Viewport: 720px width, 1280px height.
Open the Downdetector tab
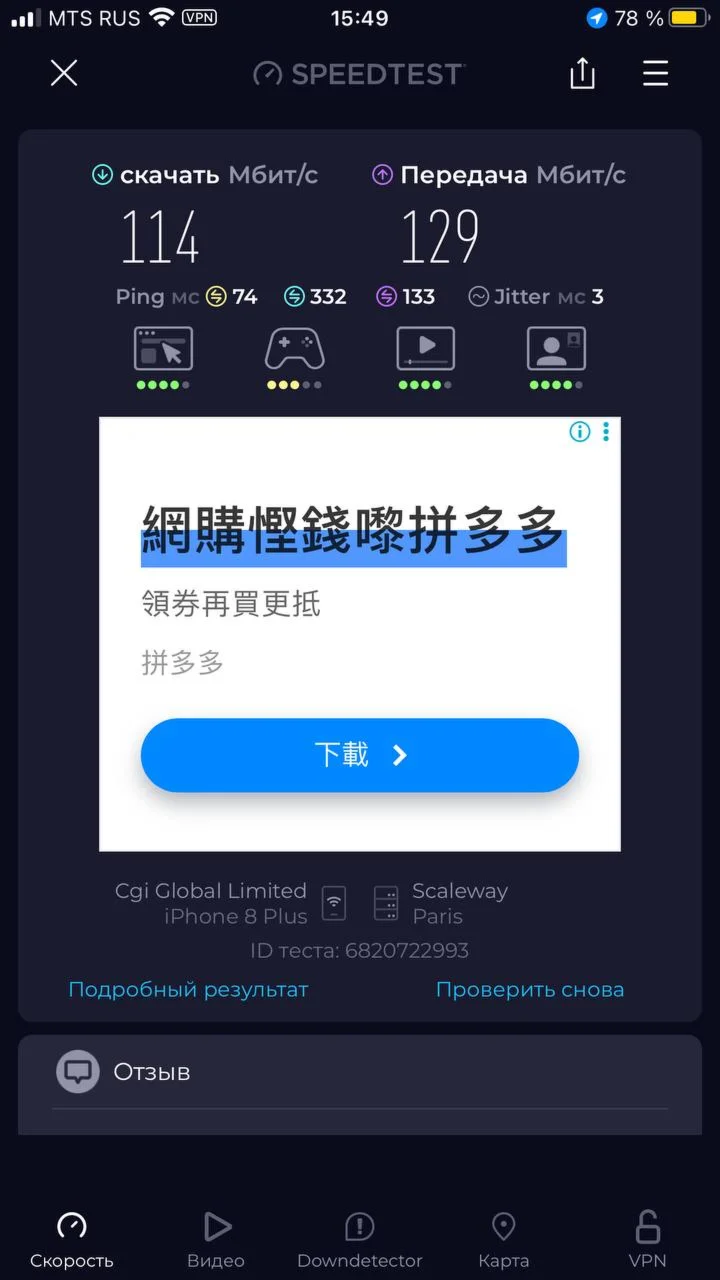[360, 1240]
